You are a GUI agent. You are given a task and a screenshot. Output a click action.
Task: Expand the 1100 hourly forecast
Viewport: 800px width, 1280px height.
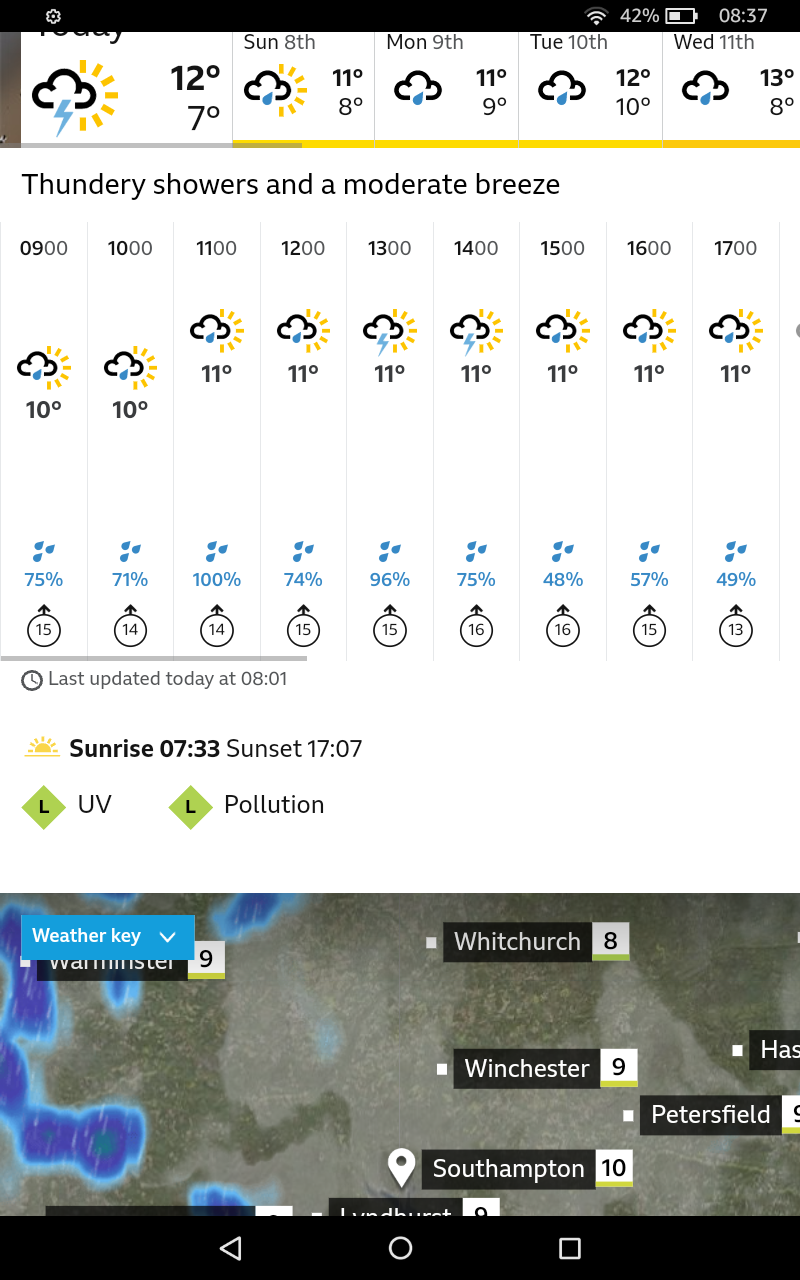pyautogui.click(x=217, y=440)
